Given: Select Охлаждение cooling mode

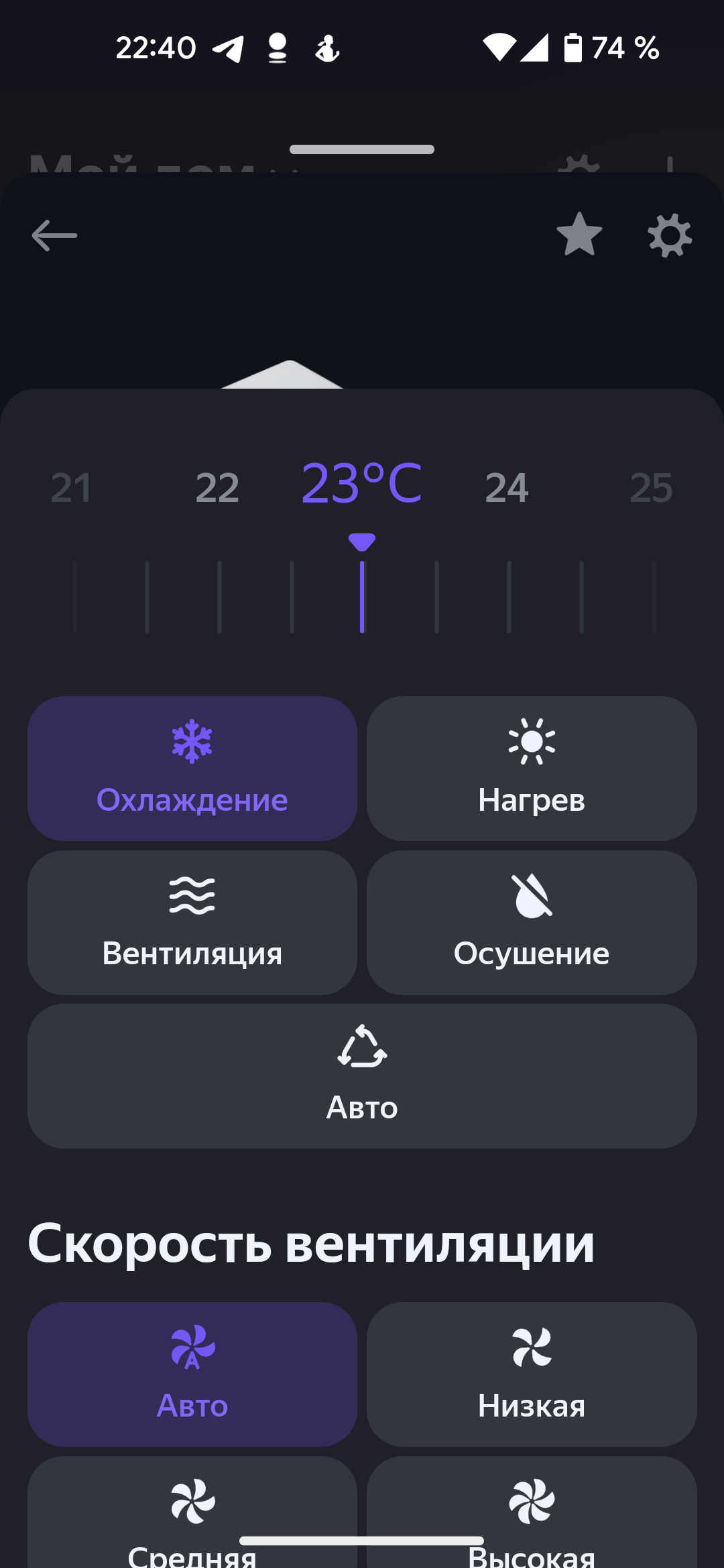Looking at the screenshot, I should click(192, 768).
